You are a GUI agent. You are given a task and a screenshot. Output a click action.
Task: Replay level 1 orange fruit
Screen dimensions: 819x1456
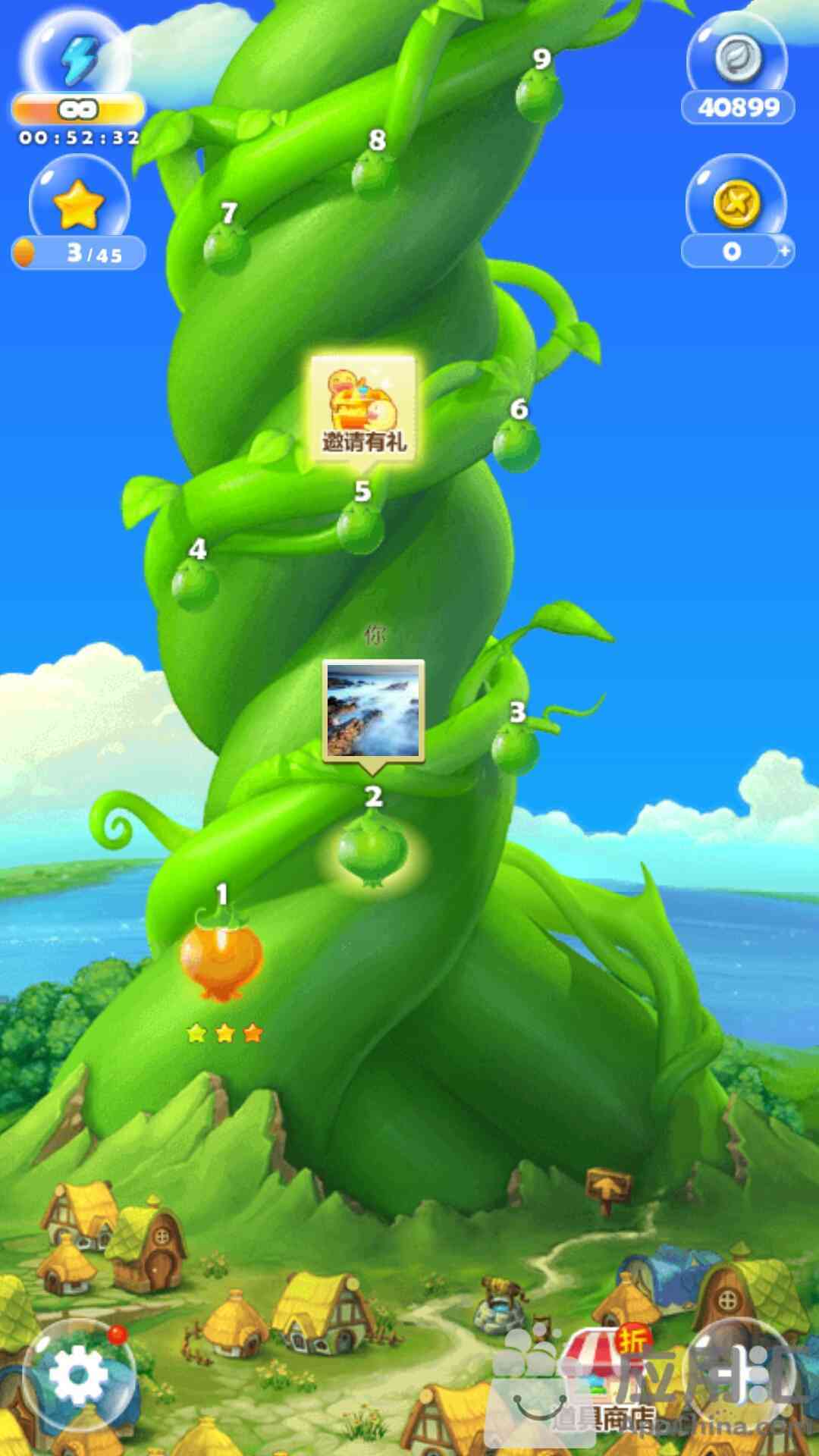click(221, 955)
